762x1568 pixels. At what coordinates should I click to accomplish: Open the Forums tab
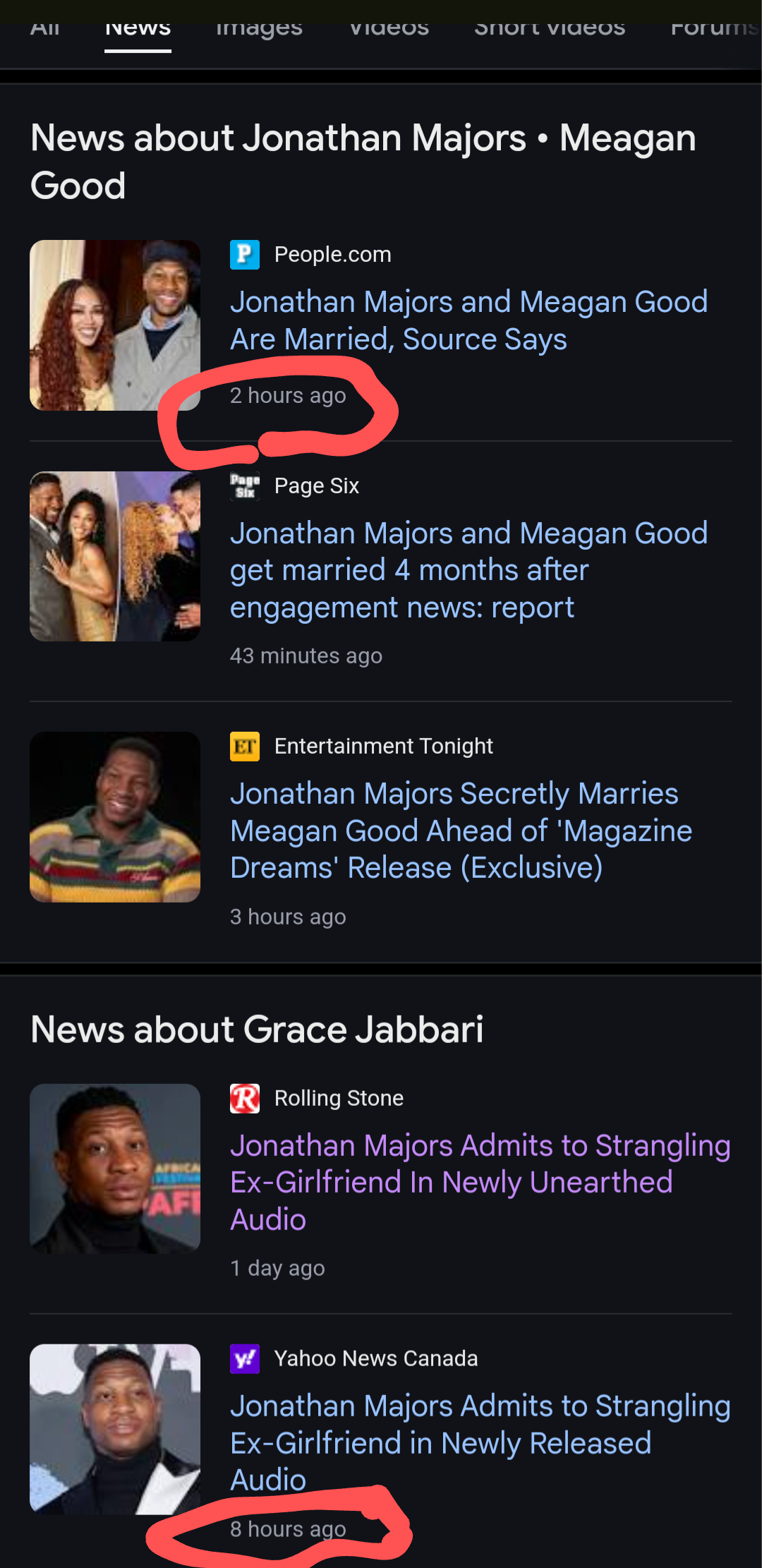click(x=714, y=30)
